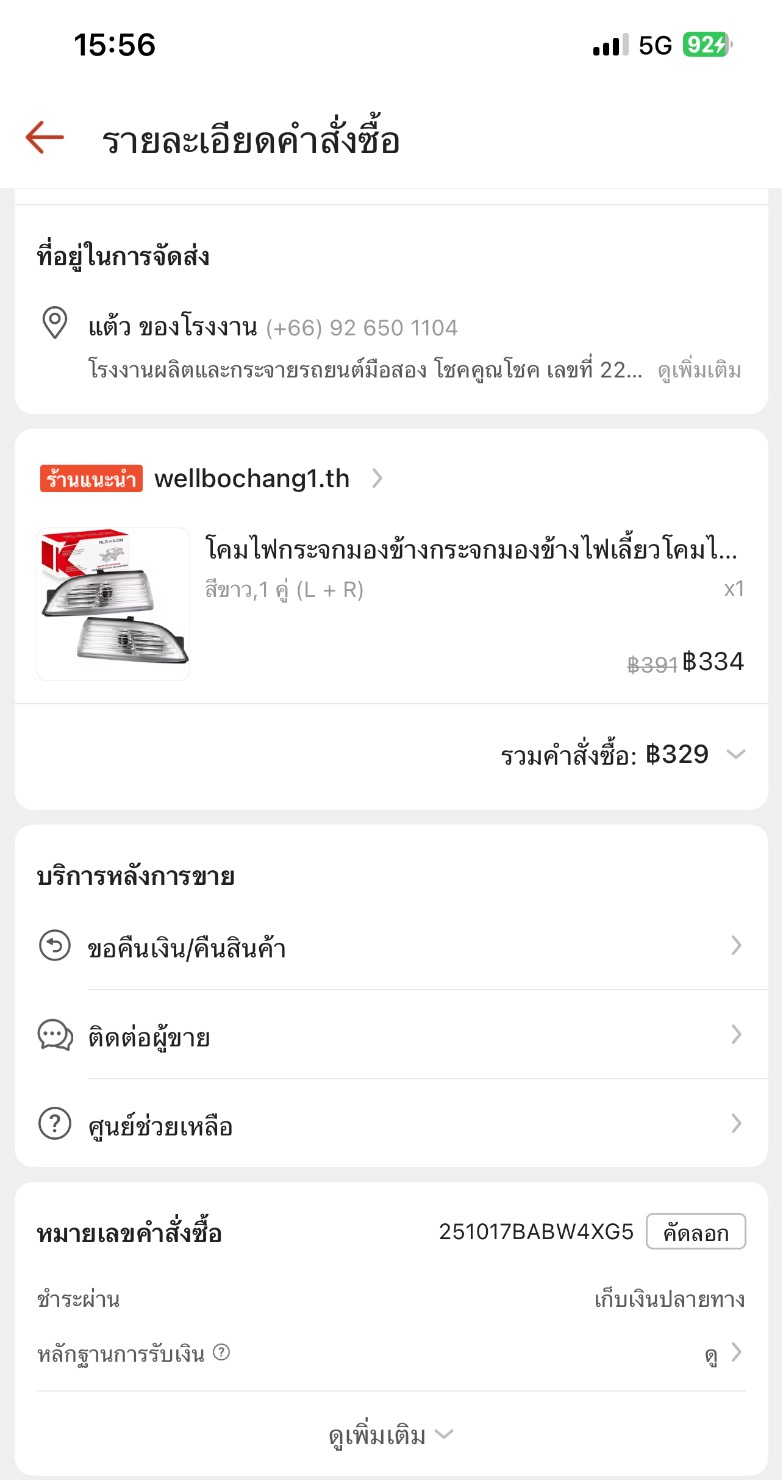The height and width of the screenshot is (1480, 782).
Task: Show info for หลักฐานการรับเงิน question mark
Action: [222, 1353]
